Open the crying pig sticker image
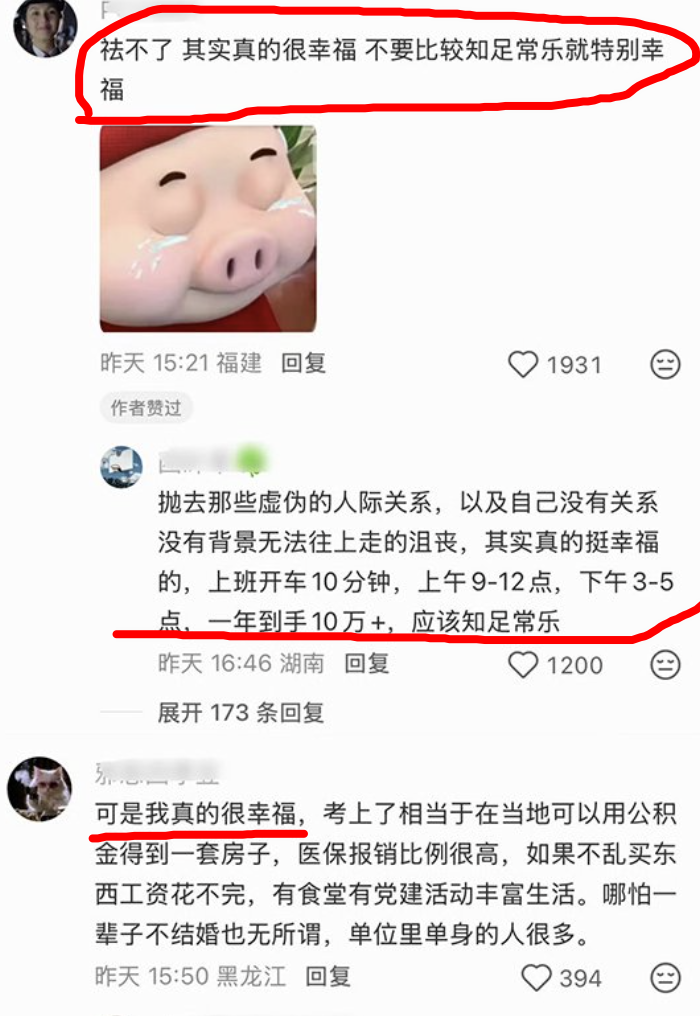The image size is (700, 1016). pos(208,229)
